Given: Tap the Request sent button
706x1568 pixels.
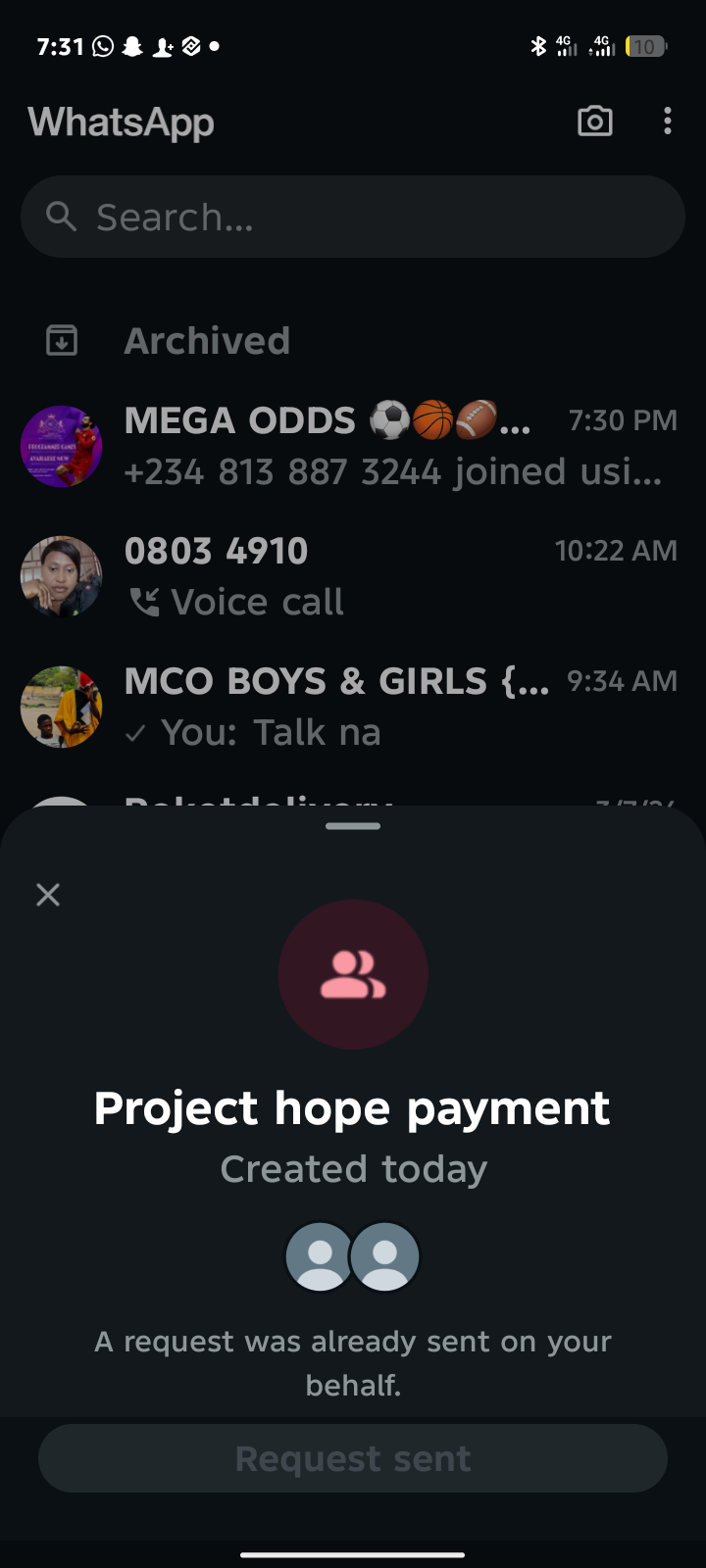Looking at the screenshot, I should [353, 1458].
